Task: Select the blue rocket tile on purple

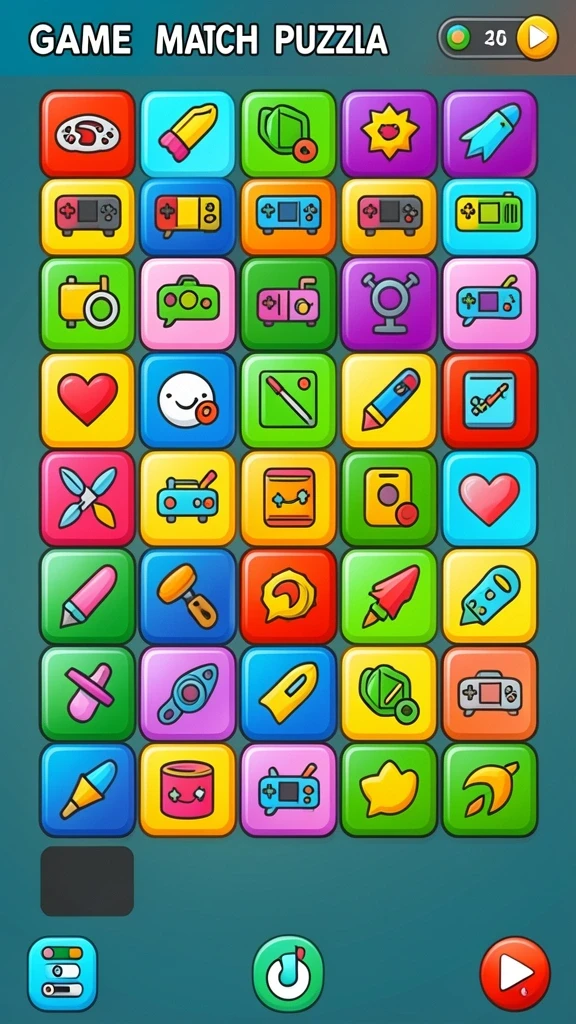Action: (490, 134)
